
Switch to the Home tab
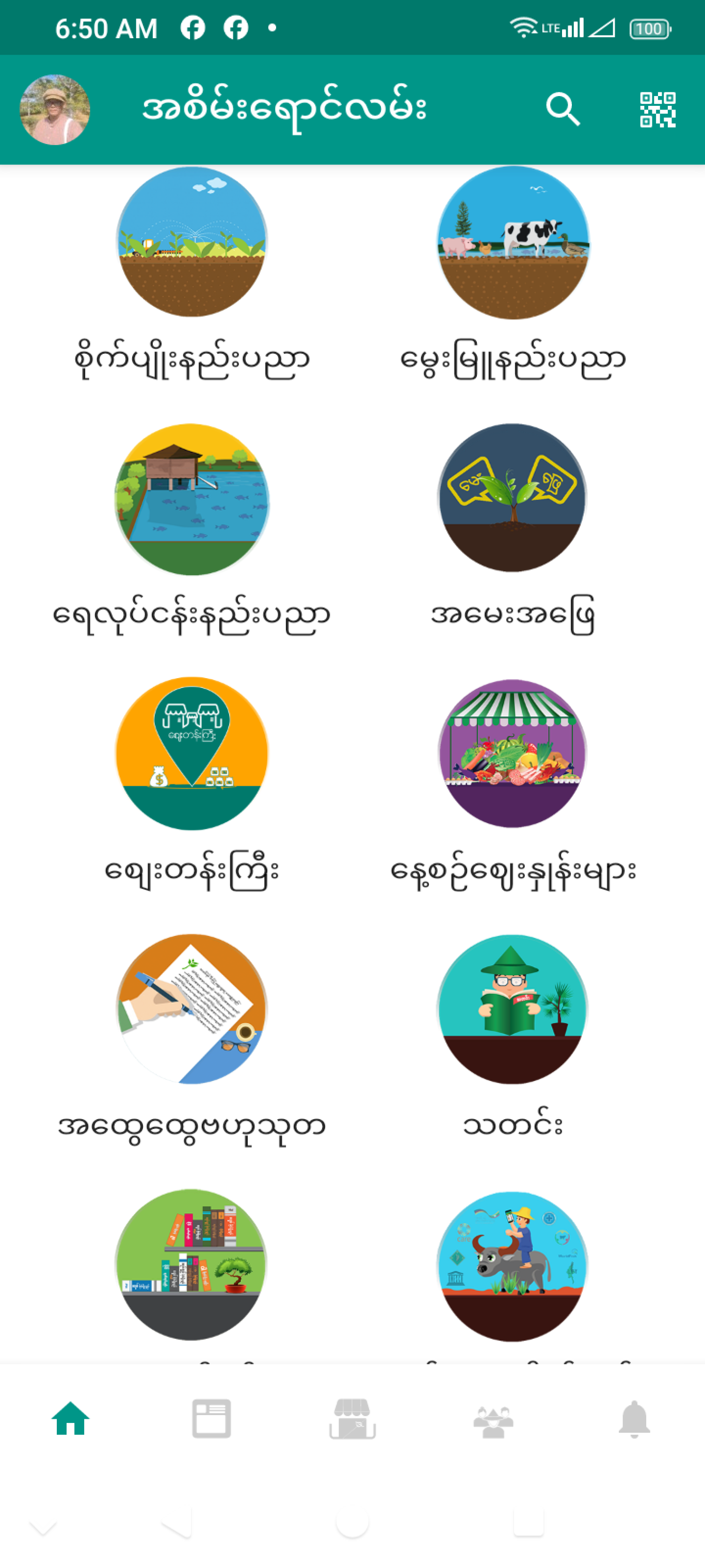(x=71, y=1419)
